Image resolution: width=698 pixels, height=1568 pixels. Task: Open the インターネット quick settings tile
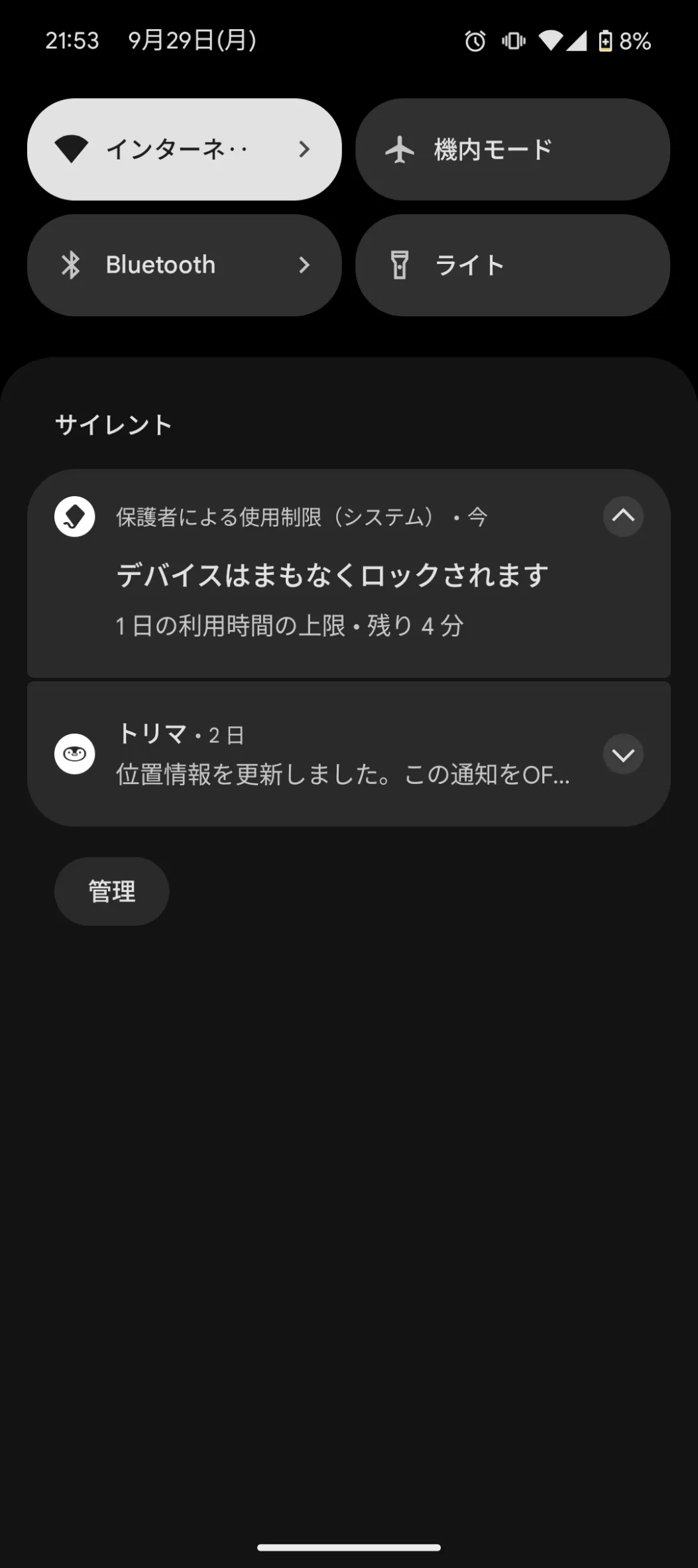point(184,149)
